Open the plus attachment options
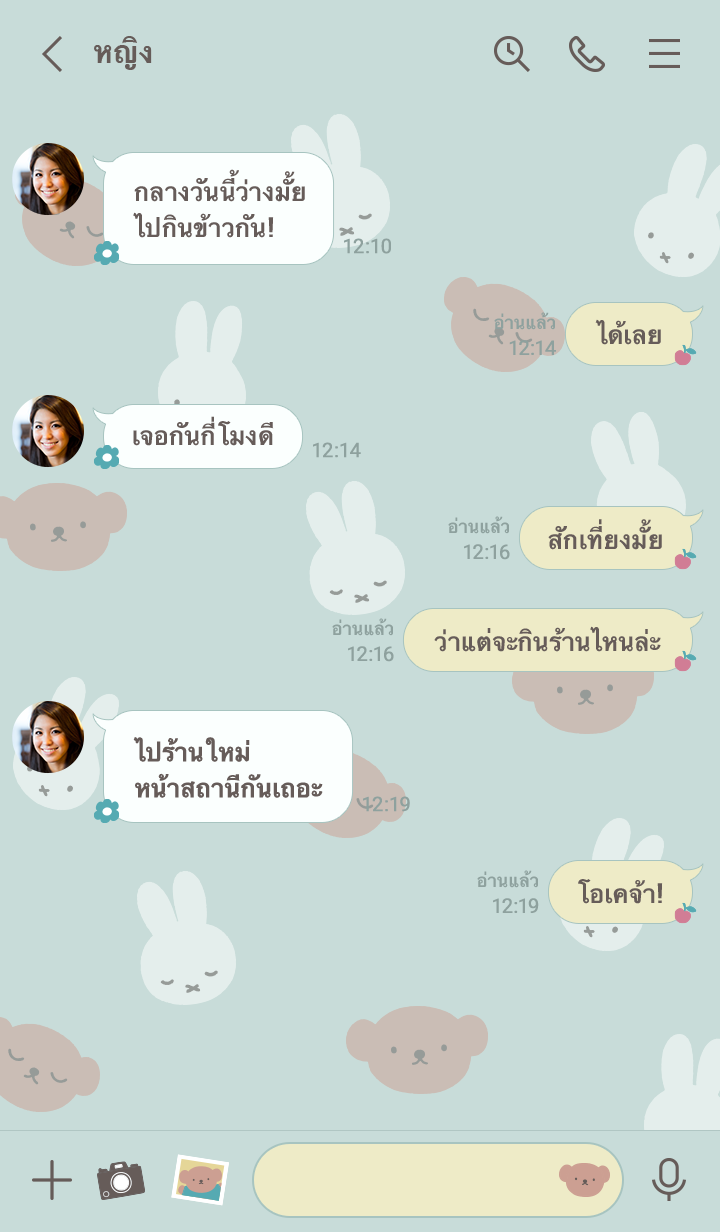The image size is (720, 1232). point(52,1181)
